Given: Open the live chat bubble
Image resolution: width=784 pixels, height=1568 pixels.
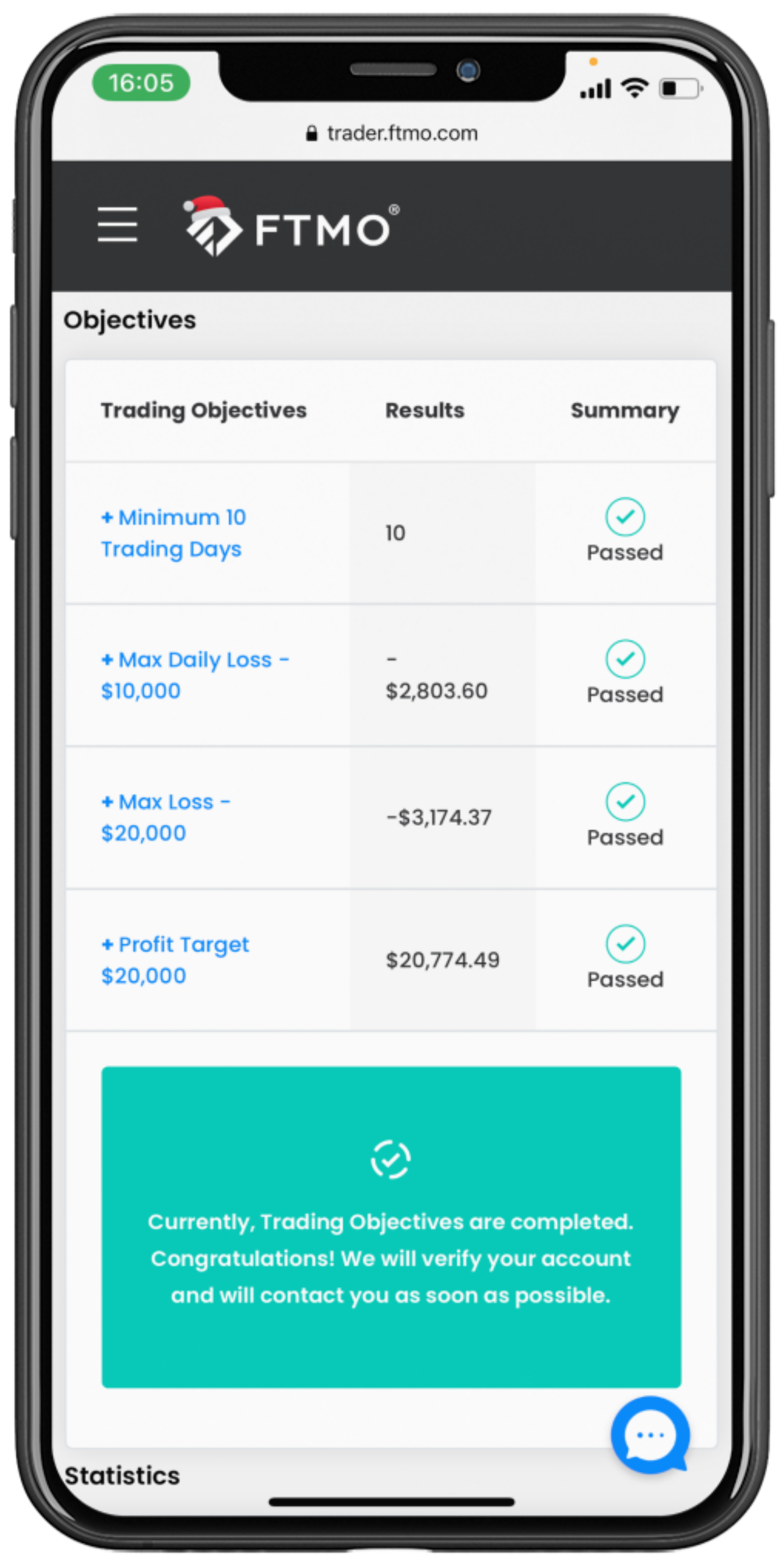Looking at the screenshot, I should tap(650, 1435).
